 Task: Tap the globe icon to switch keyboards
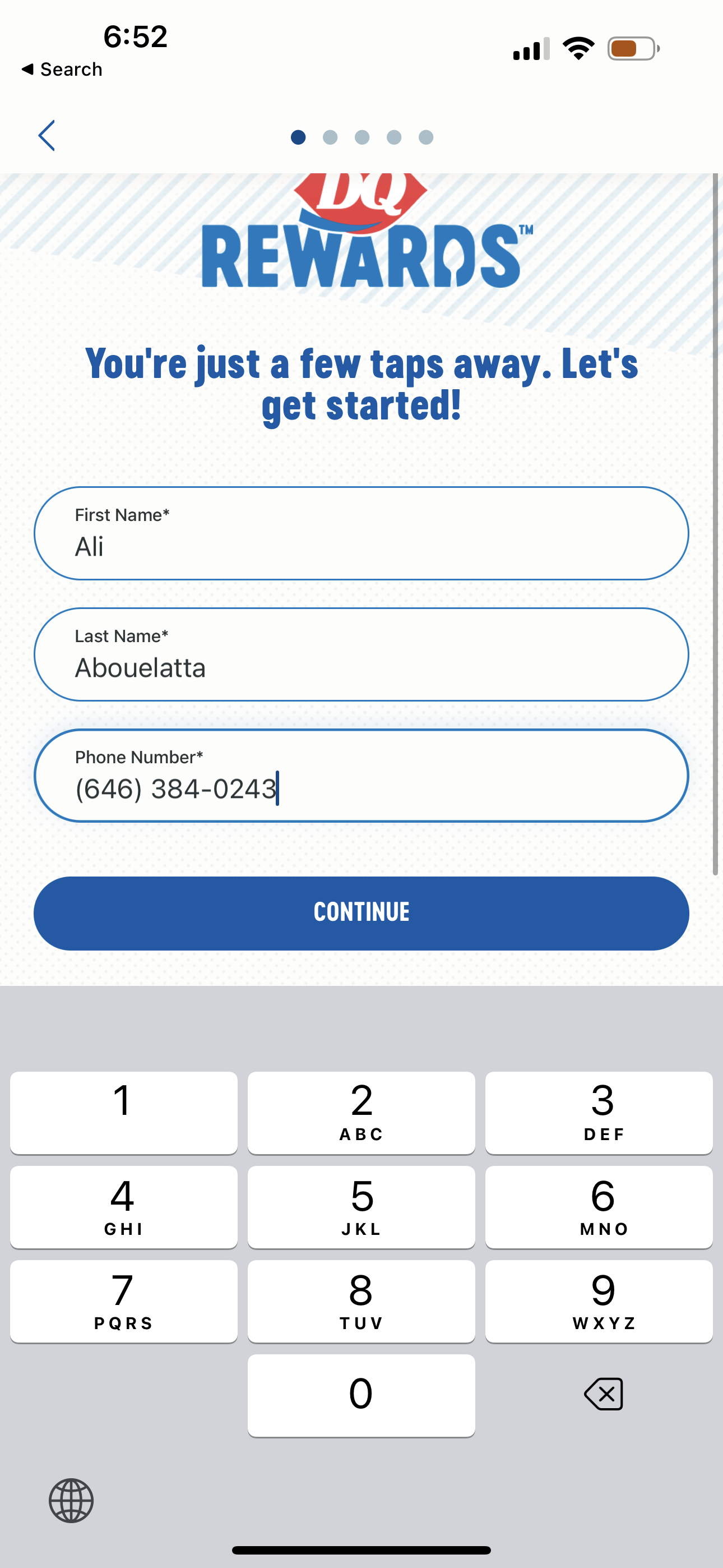72,1501
